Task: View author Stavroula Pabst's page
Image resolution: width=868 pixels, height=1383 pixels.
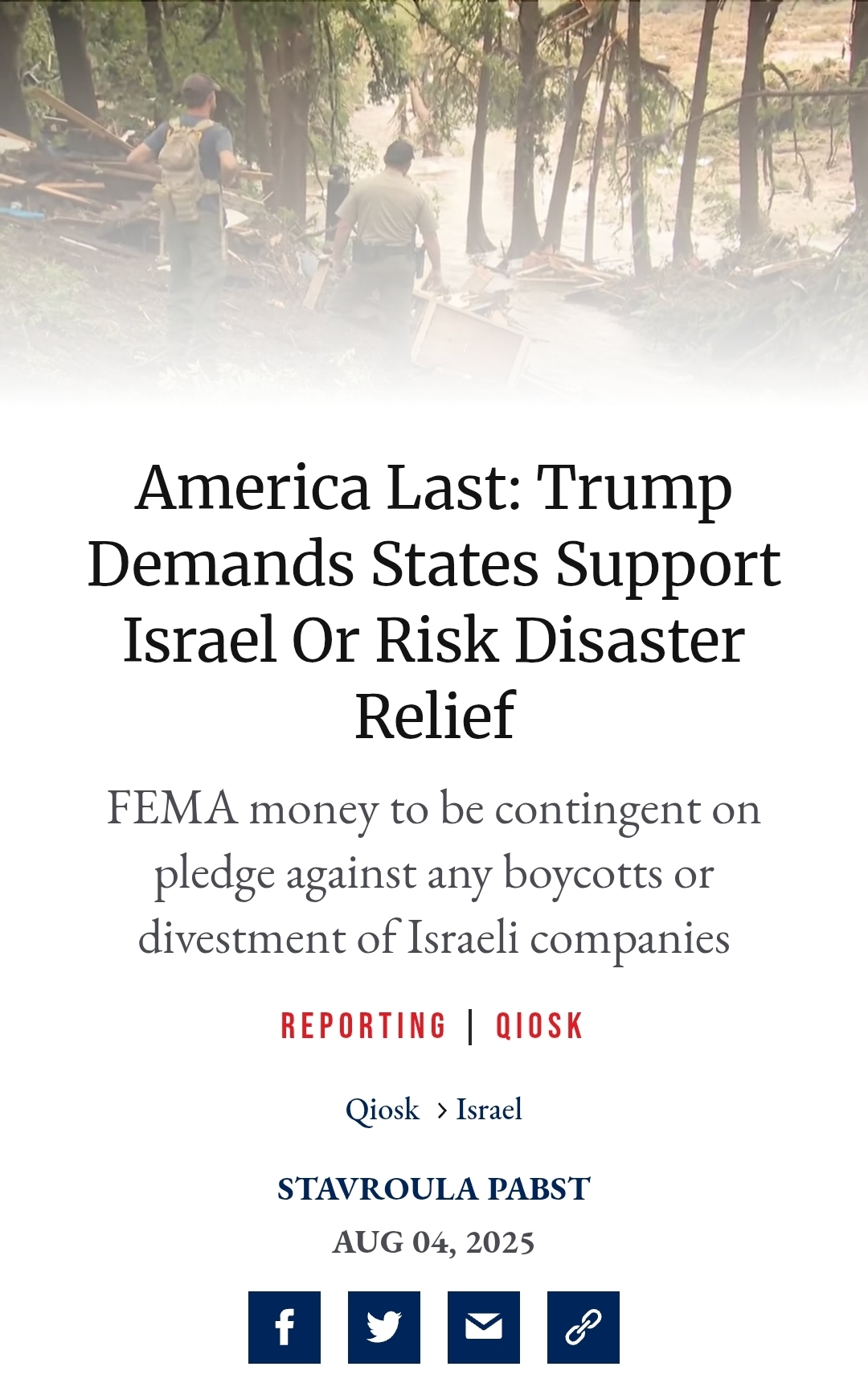Action: (434, 1188)
